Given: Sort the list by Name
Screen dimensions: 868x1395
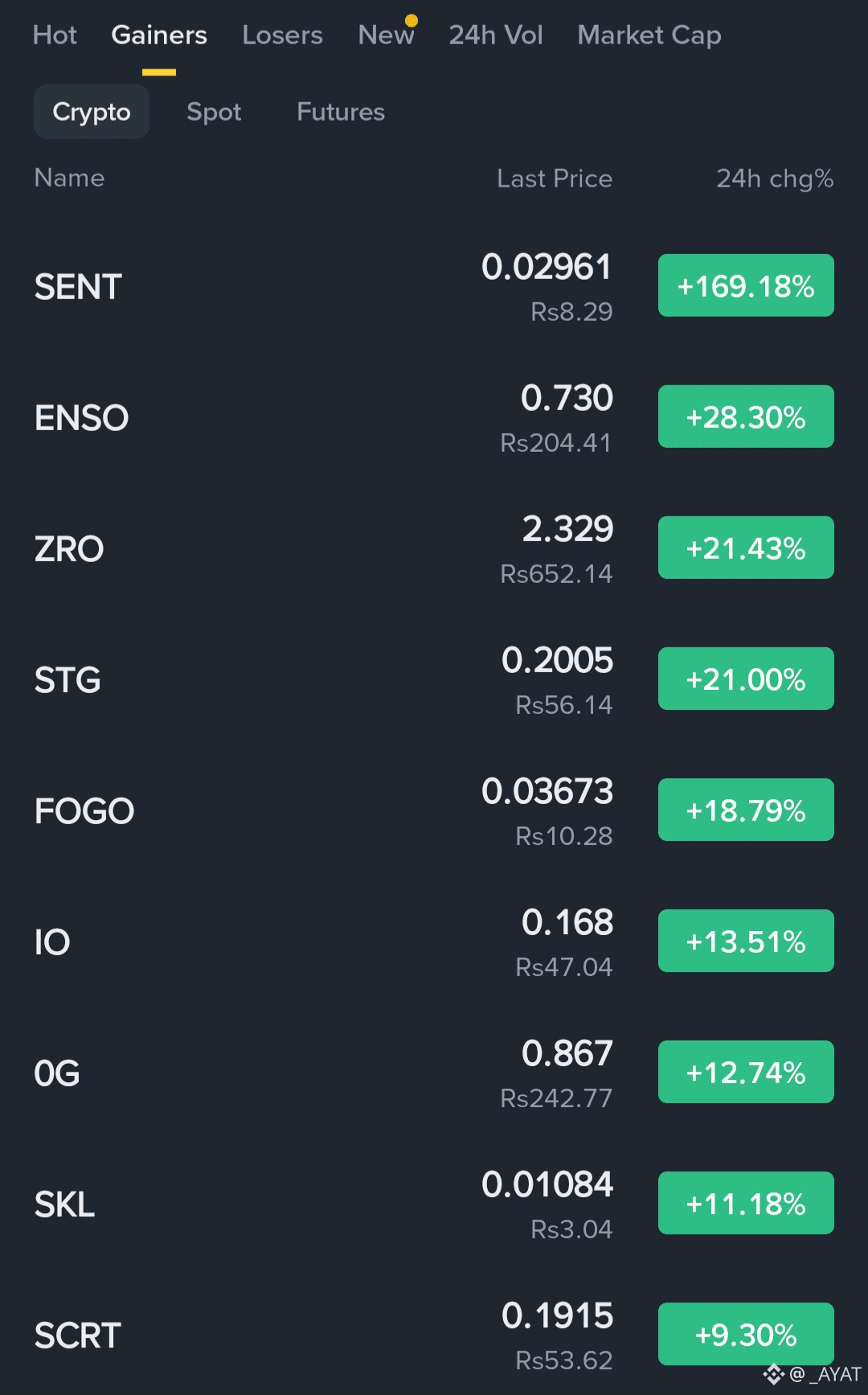Looking at the screenshot, I should click(69, 178).
